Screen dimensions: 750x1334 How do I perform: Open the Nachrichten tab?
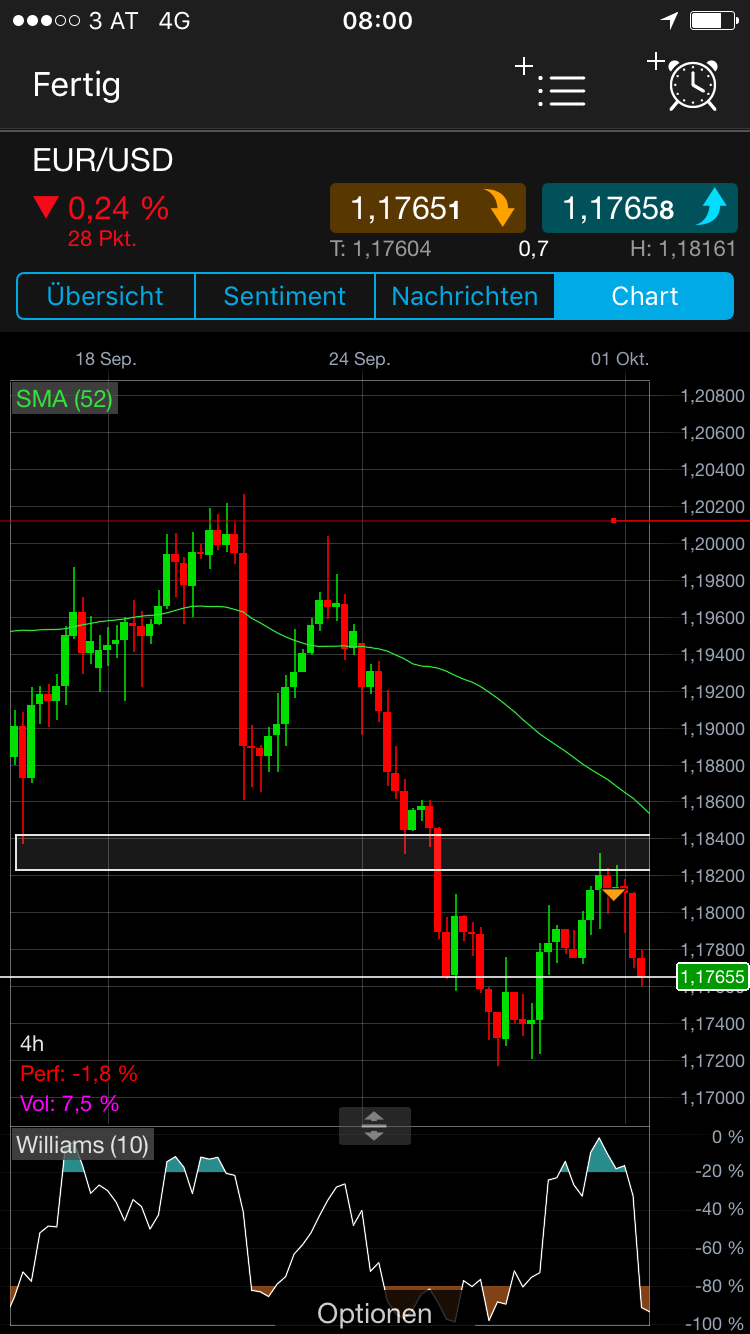[464, 296]
